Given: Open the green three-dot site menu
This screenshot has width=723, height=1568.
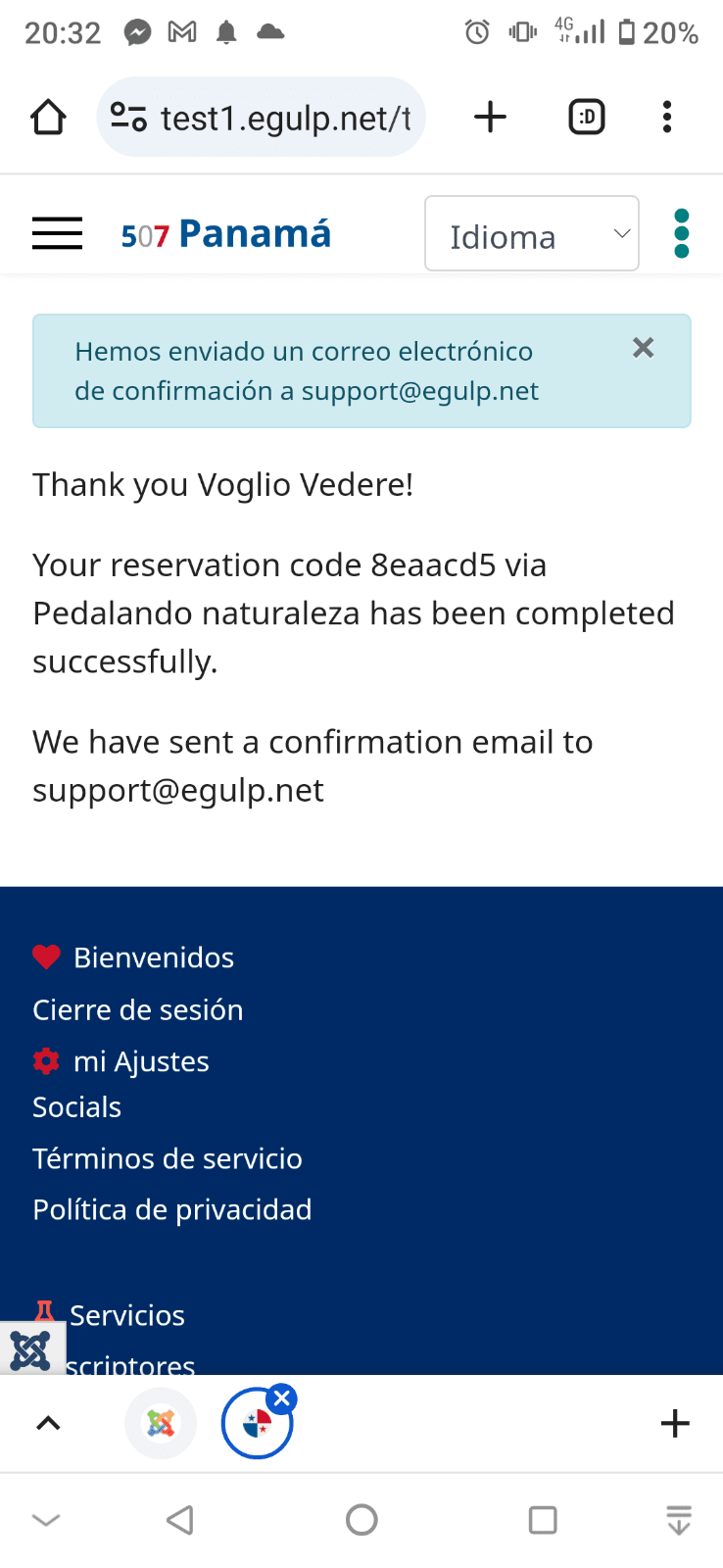Looking at the screenshot, I should (x=682, y=233).
